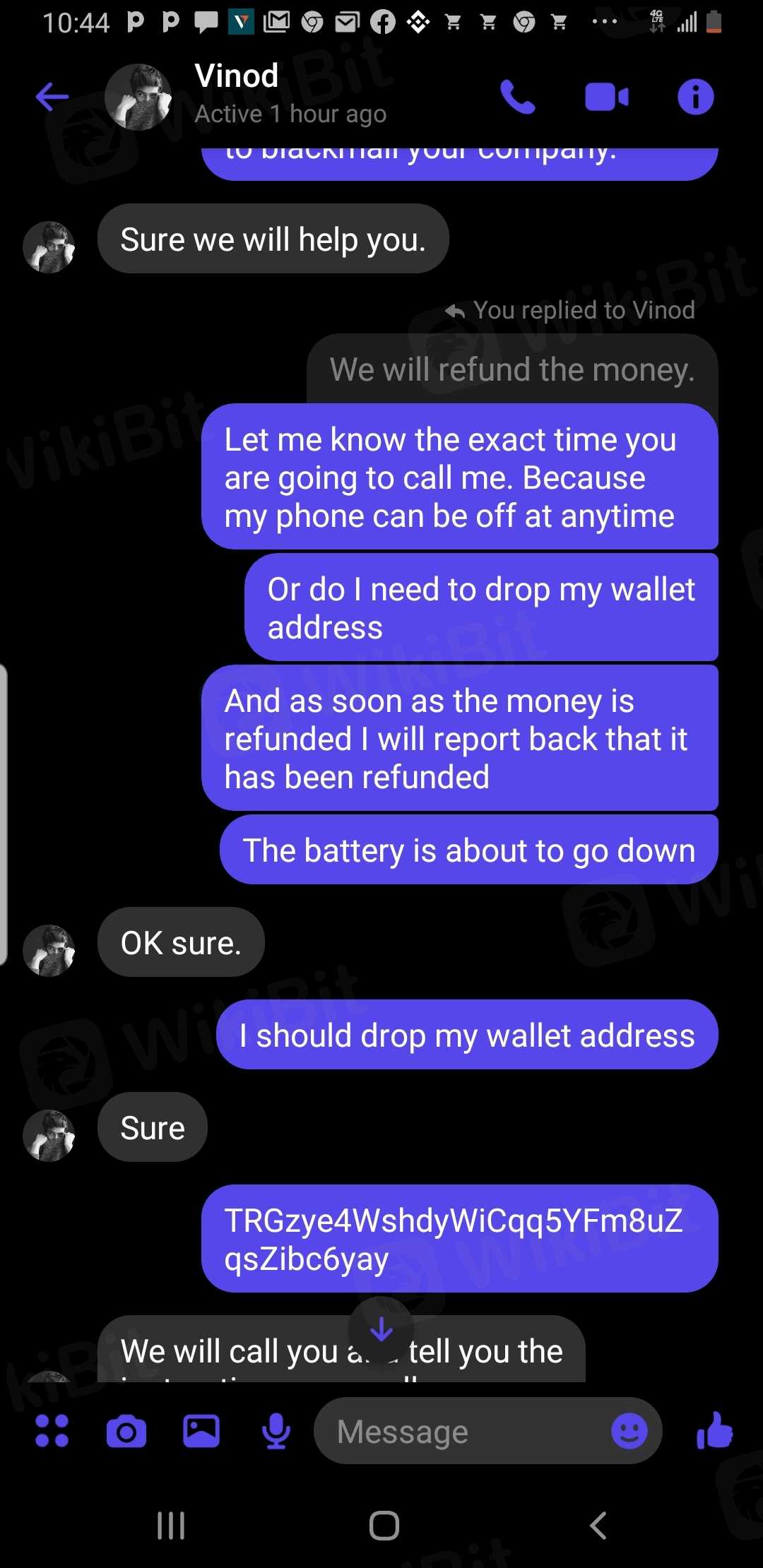
Task: Open the photo gallery picker
Action: click(201, 1432)
